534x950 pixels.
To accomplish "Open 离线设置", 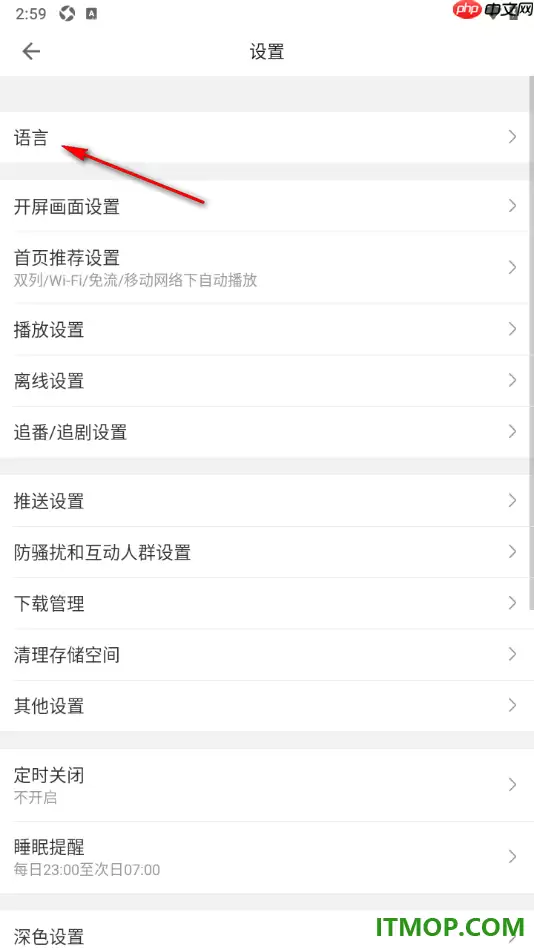I will [x=264, y=380].
